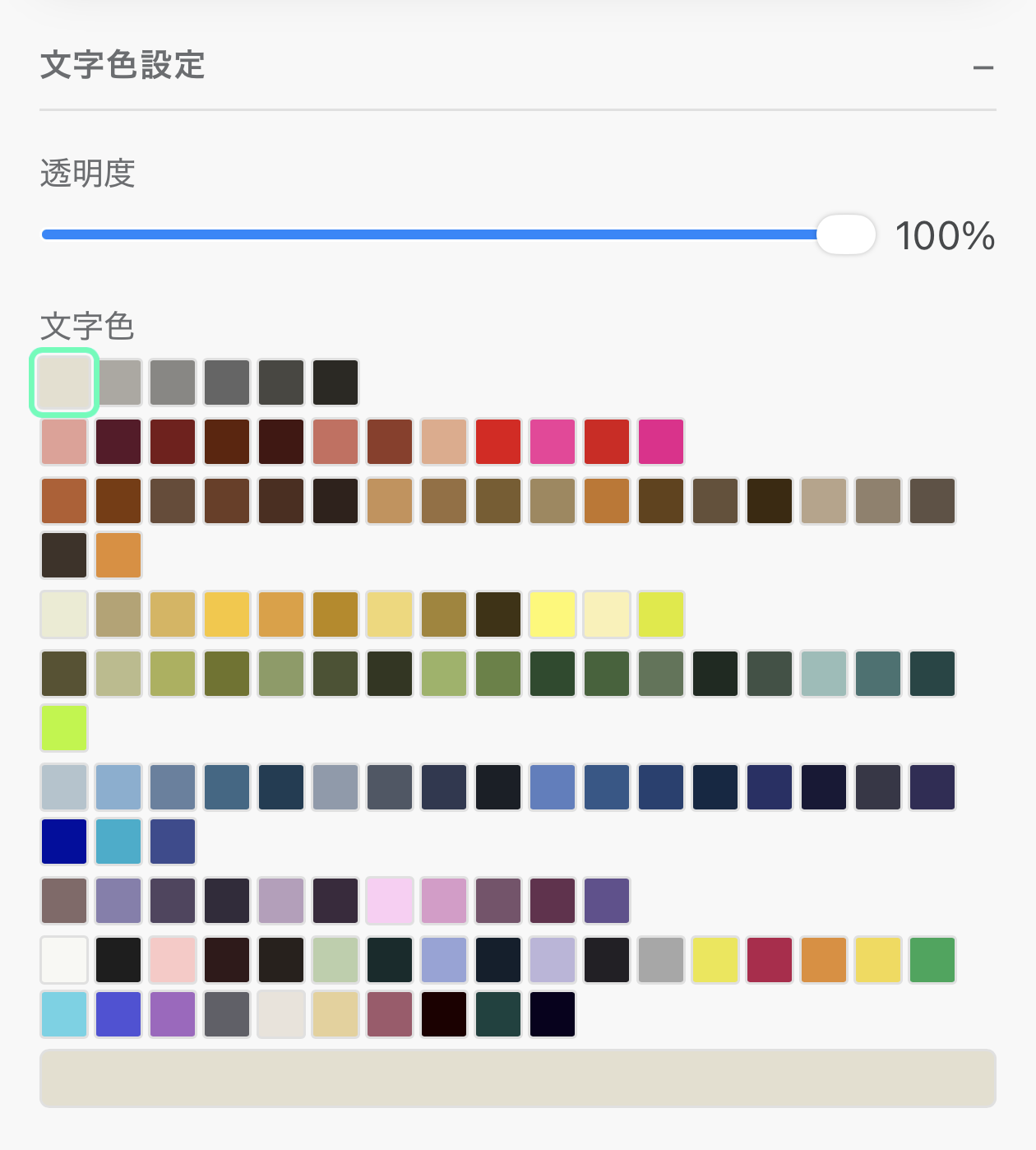Select the lime green swatch
1036x1150 pixels.
pyautogui.click(x=63, y=727)
